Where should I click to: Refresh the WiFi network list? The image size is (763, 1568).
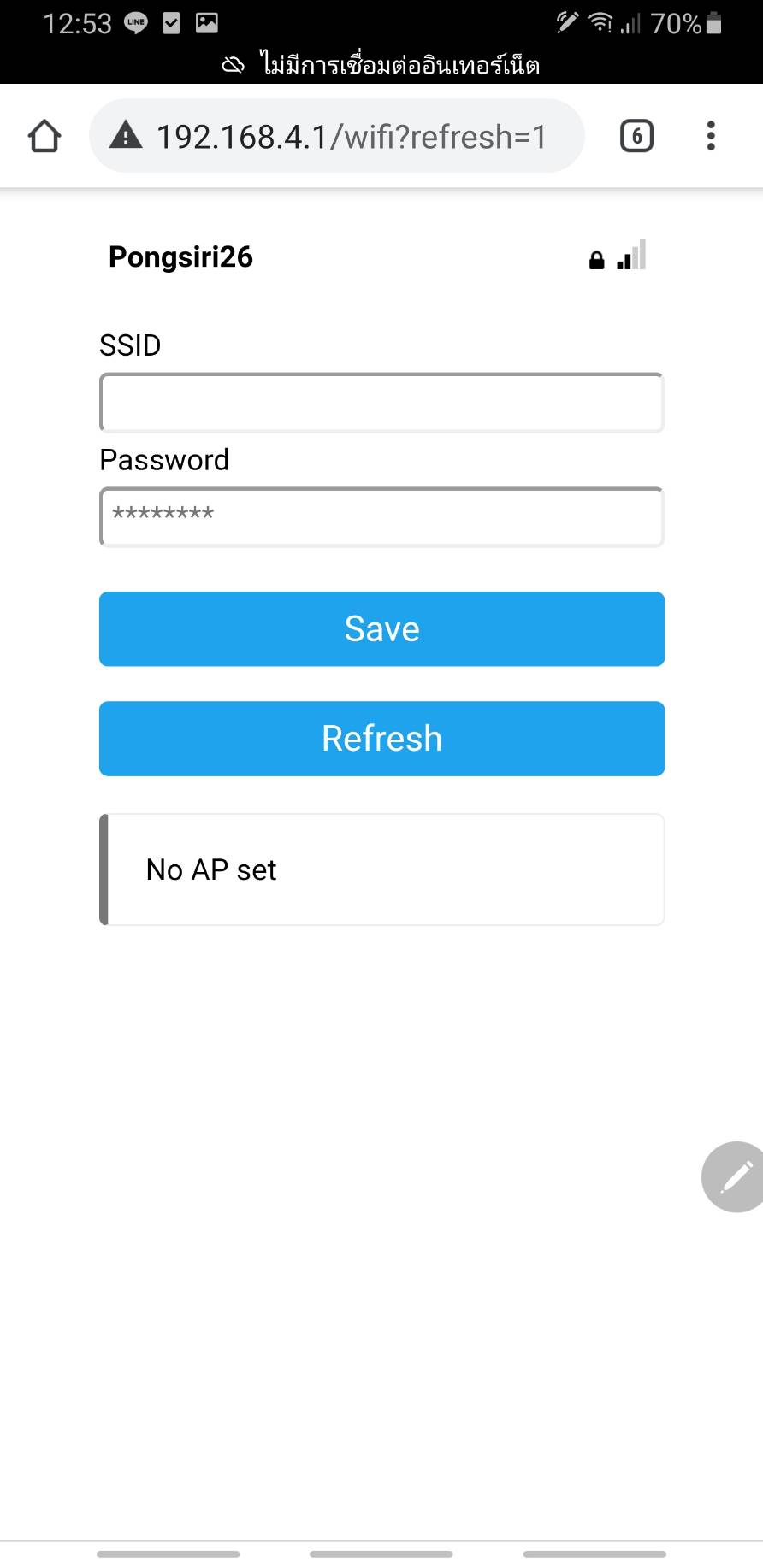381,739
